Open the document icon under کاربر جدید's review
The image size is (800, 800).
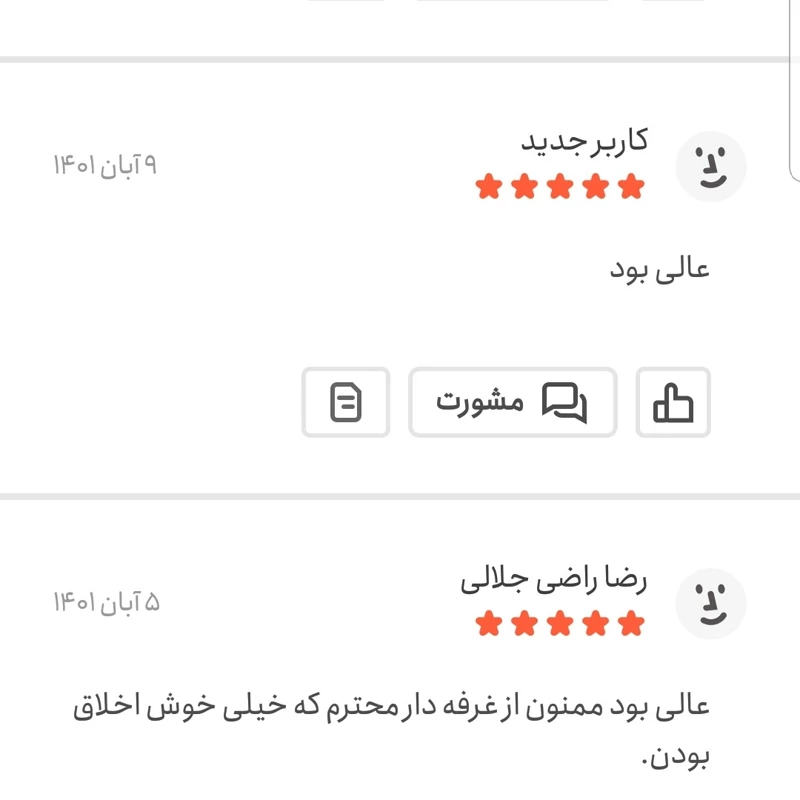346,402
